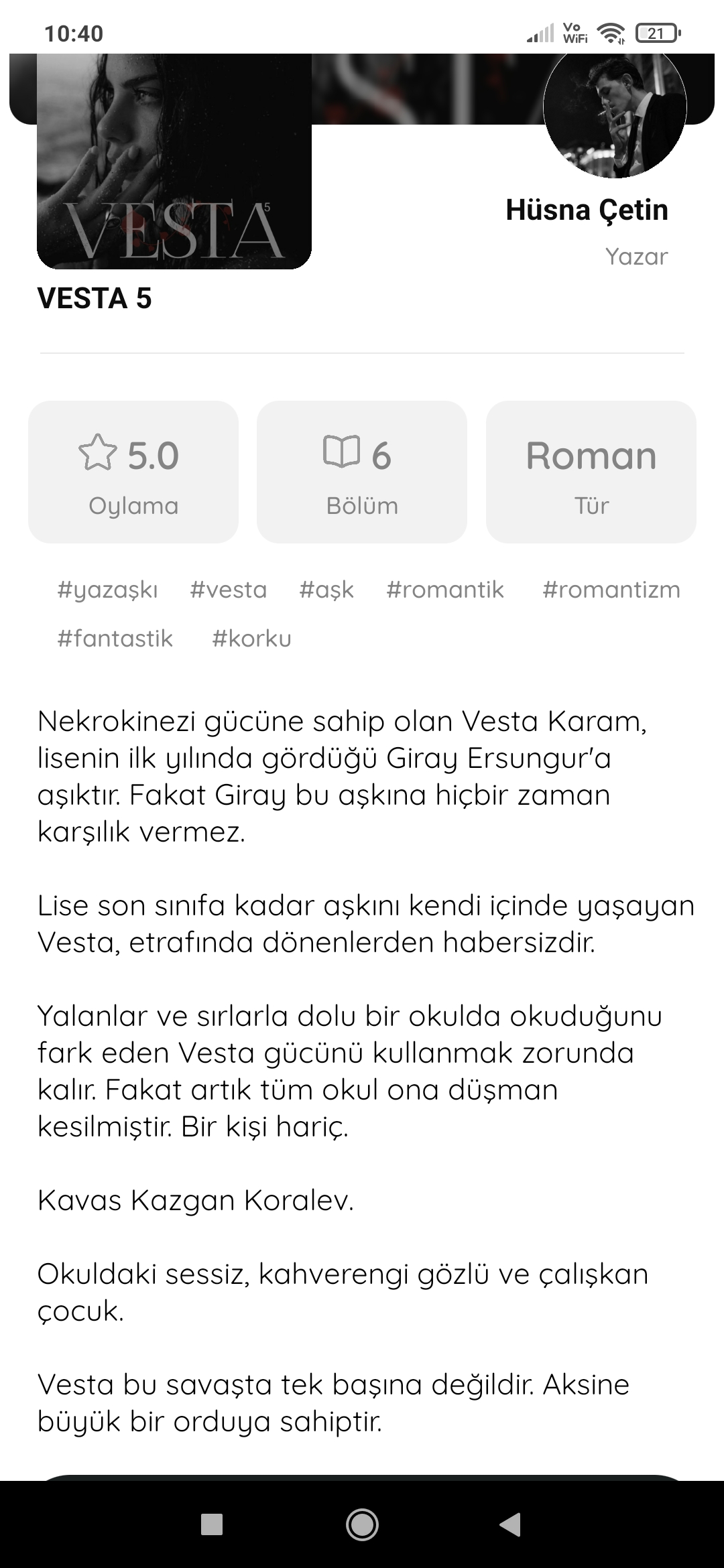The width and height of the screenshot is (724, 1568).
Task: Open the #aşk tag
Action: point(326,590)
